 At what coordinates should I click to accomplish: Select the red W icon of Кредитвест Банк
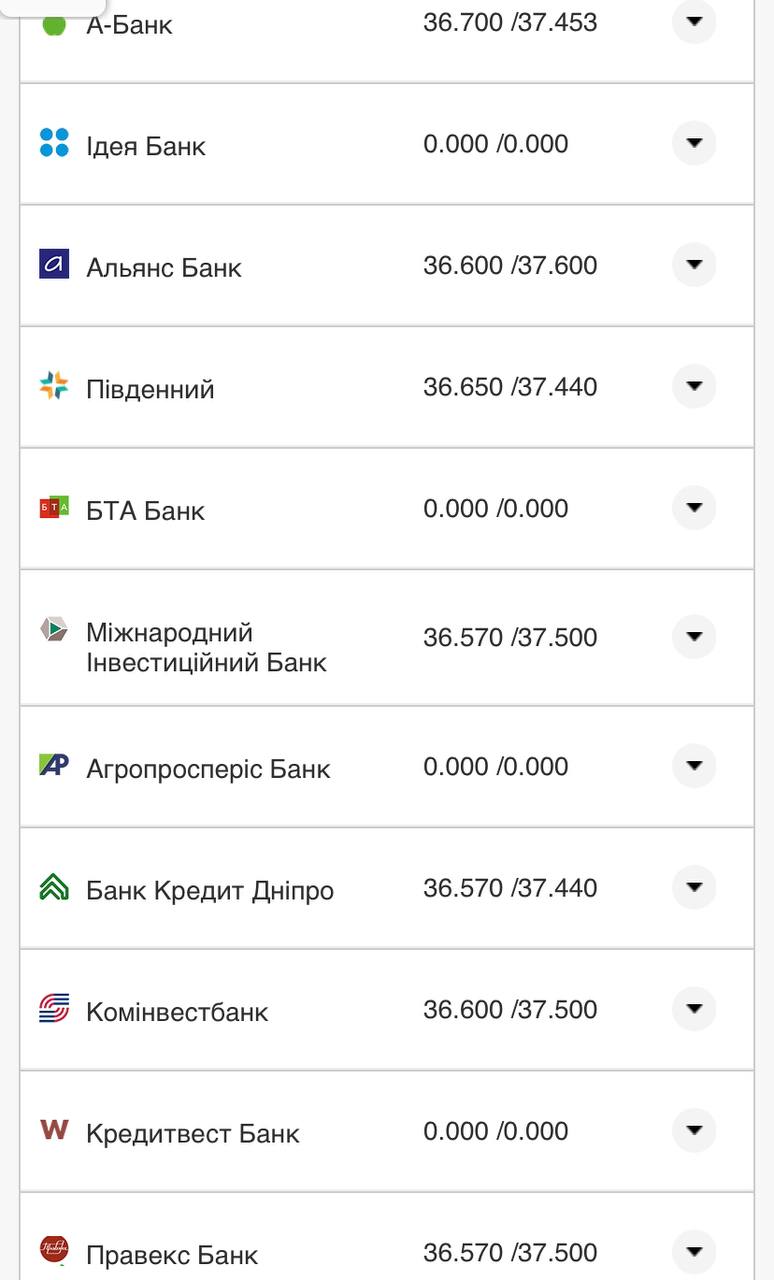(x=53, y=1130)
